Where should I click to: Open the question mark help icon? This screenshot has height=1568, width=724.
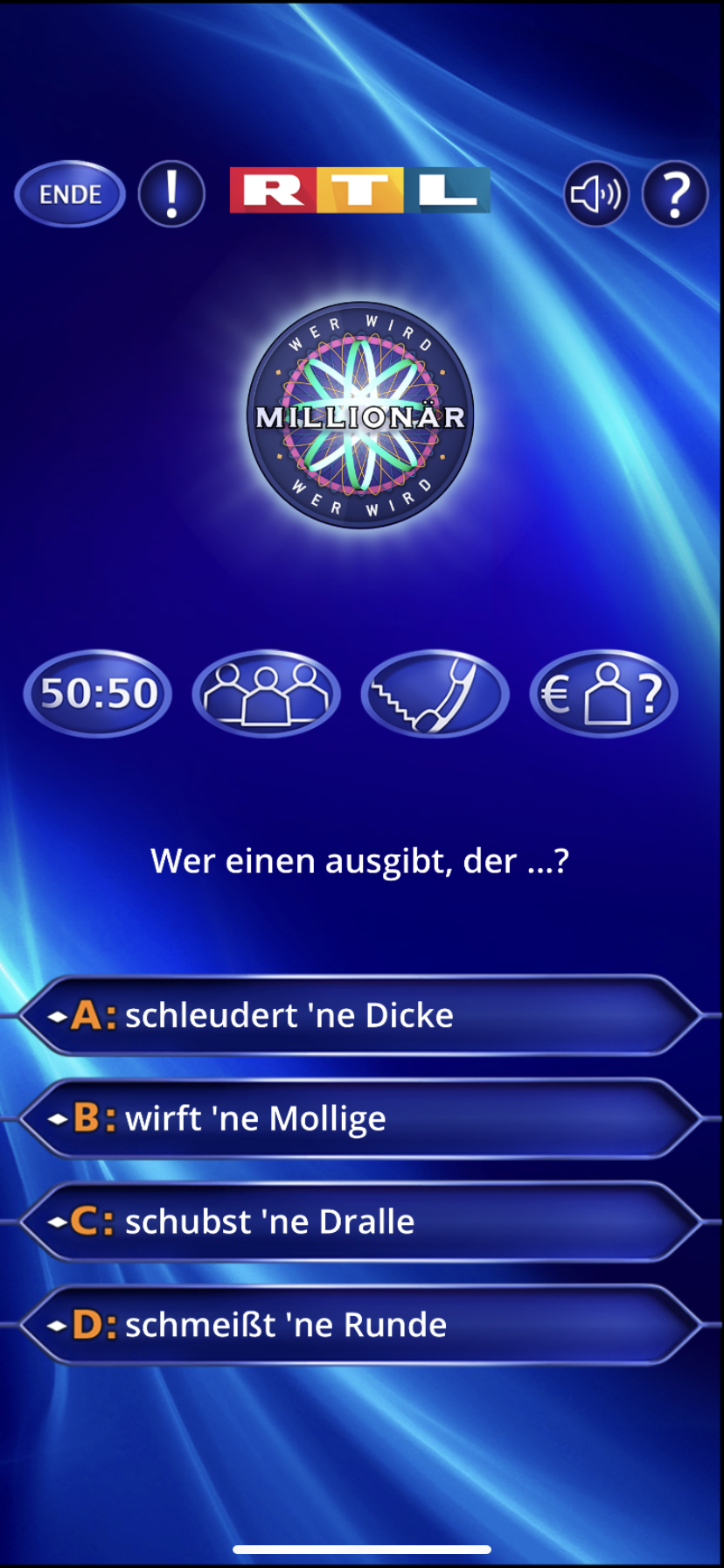[674, 194]
